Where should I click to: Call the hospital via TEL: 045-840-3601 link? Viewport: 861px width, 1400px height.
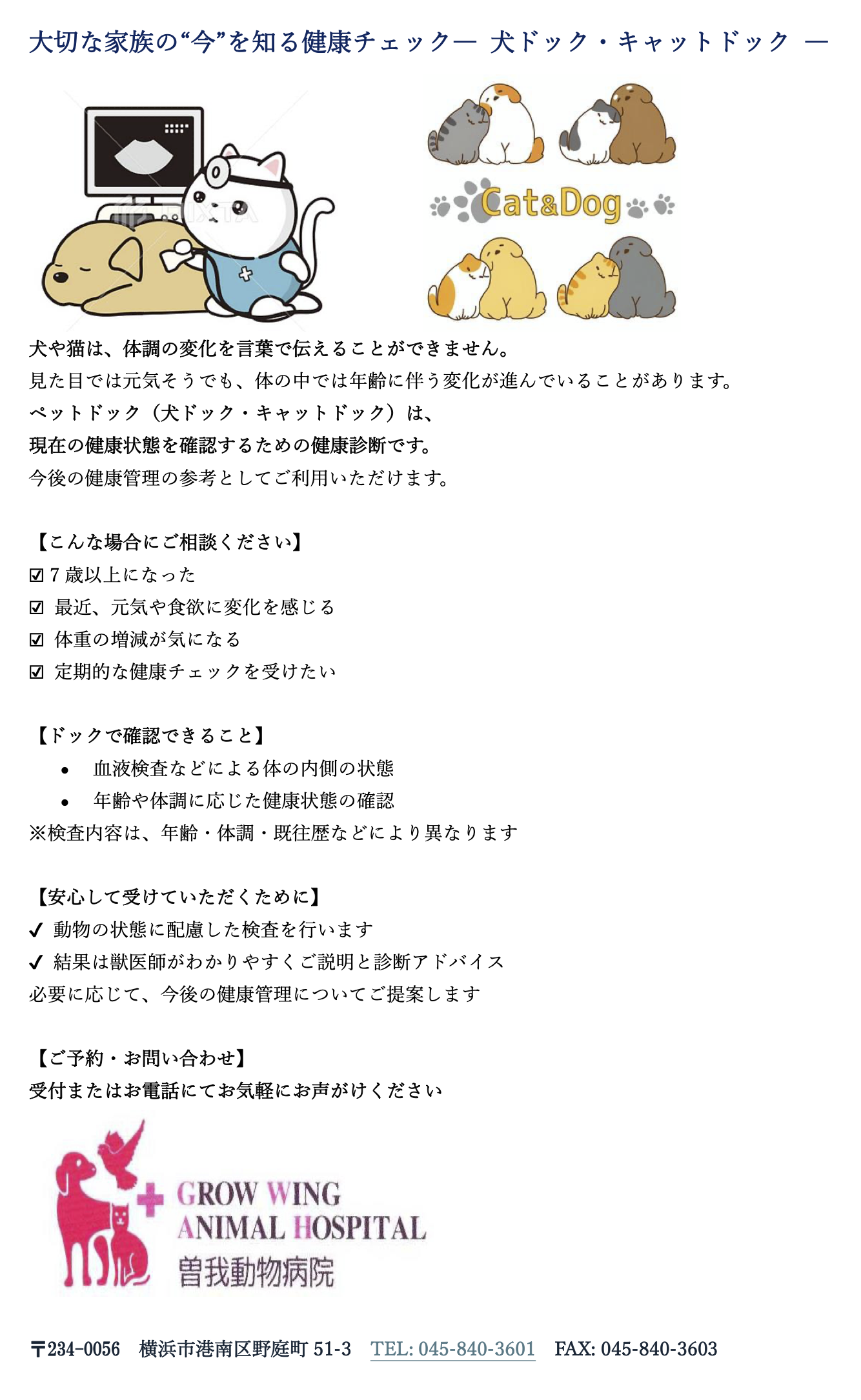452,1349
